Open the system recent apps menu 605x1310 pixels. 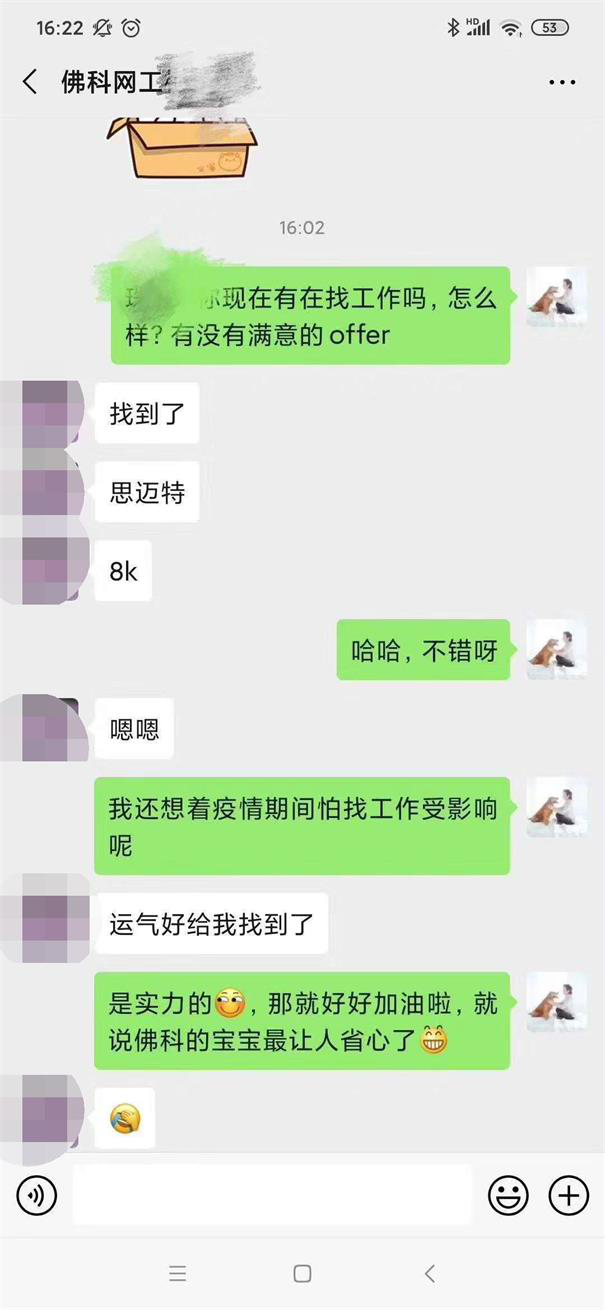click(x=177, y=1273)
